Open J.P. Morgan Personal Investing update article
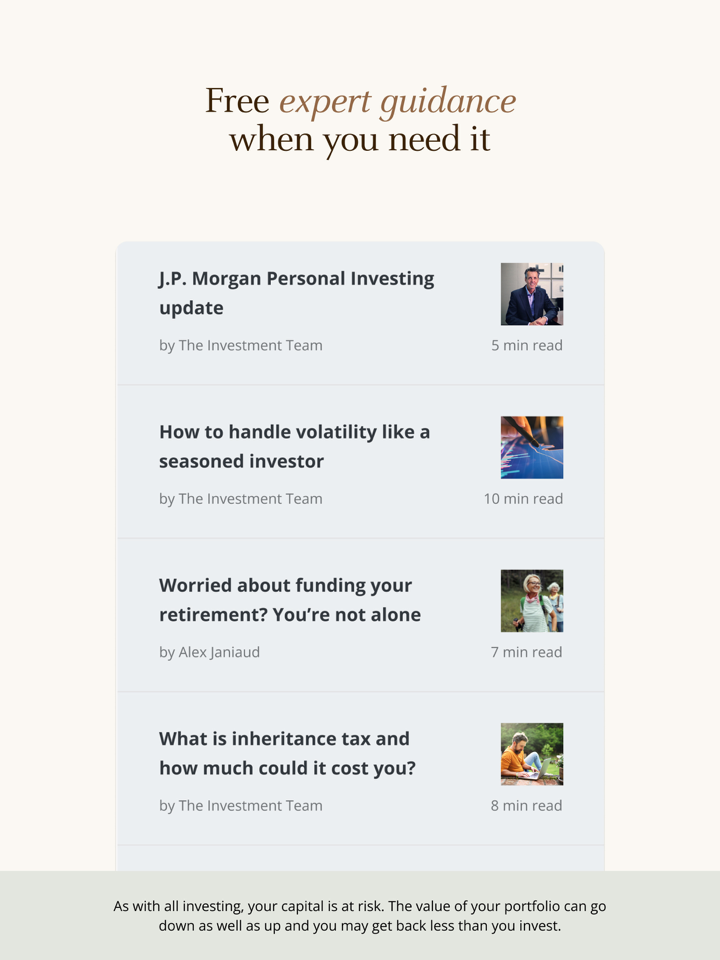The image size is (720, 960). click(296, 293)
